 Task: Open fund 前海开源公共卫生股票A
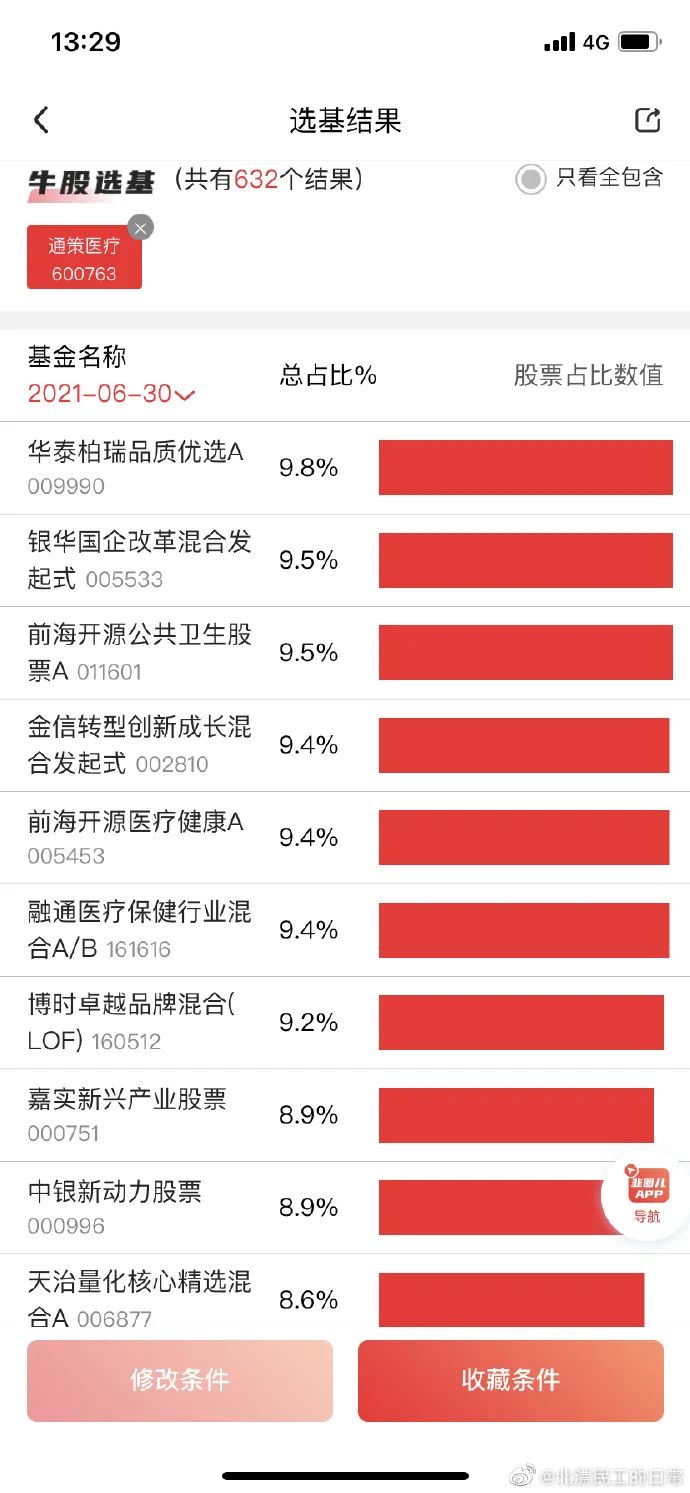click(345, 652)
